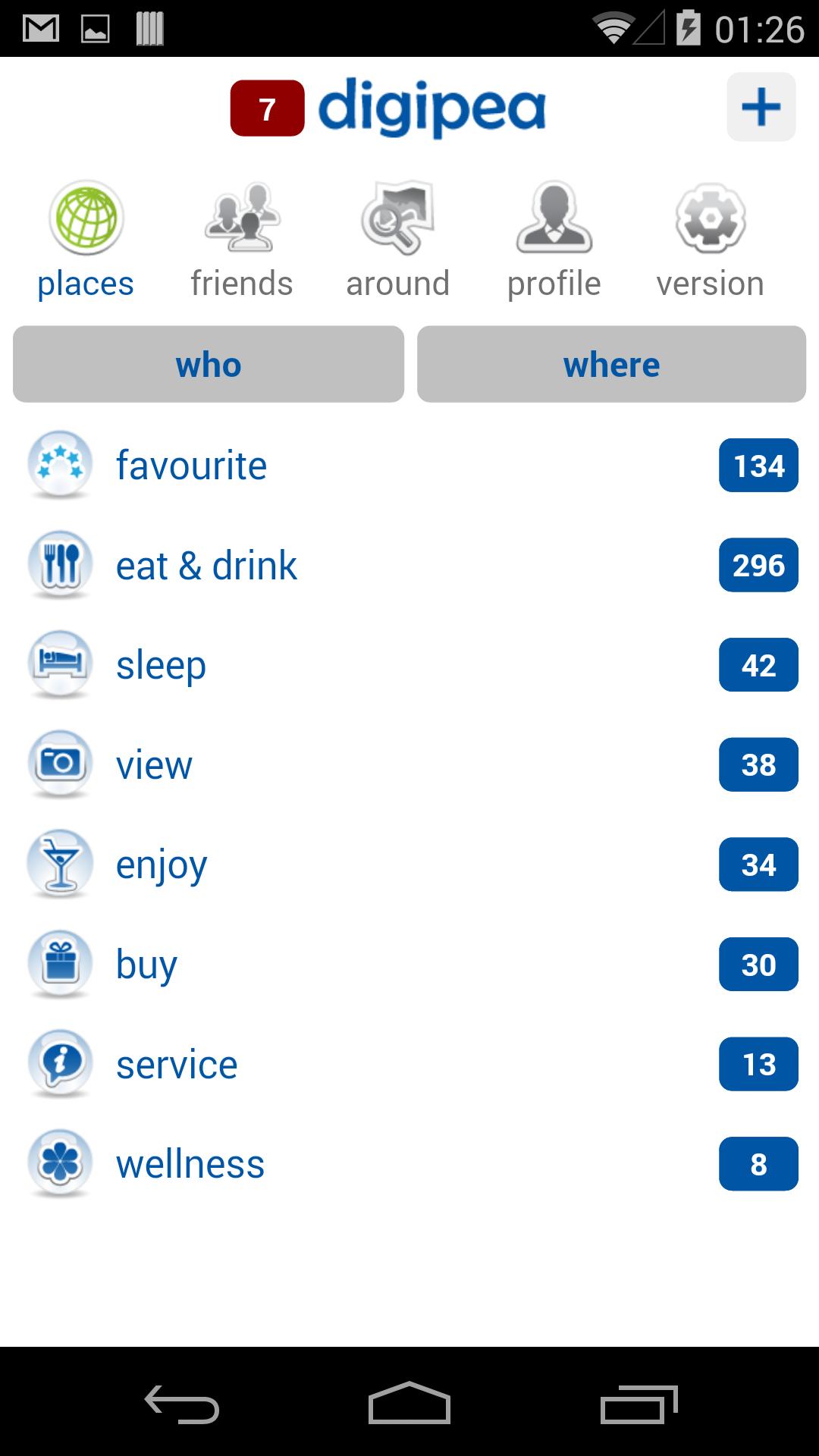
Task: Tap the around map search icon
Action: tap(398, 220)
